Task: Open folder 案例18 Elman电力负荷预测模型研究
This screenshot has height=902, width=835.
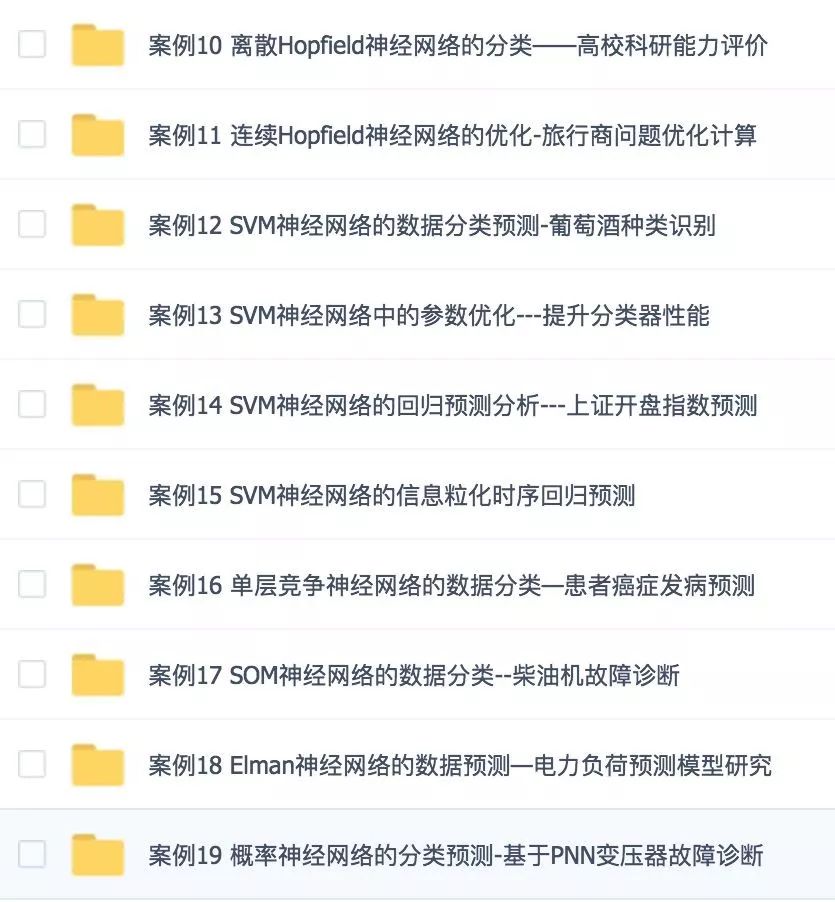Action: [459, 766]
